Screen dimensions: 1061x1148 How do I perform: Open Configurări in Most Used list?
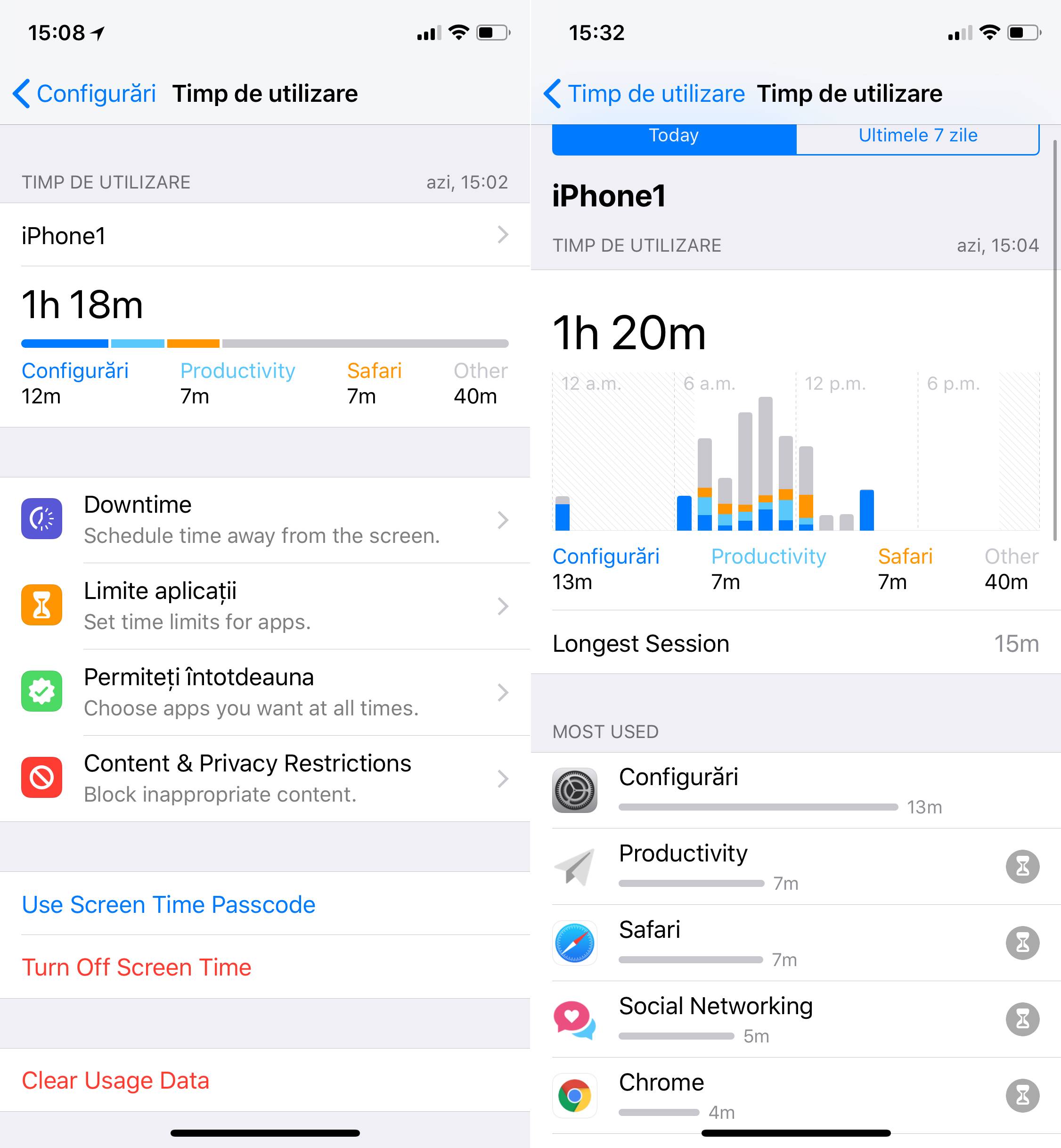point(746,790)
